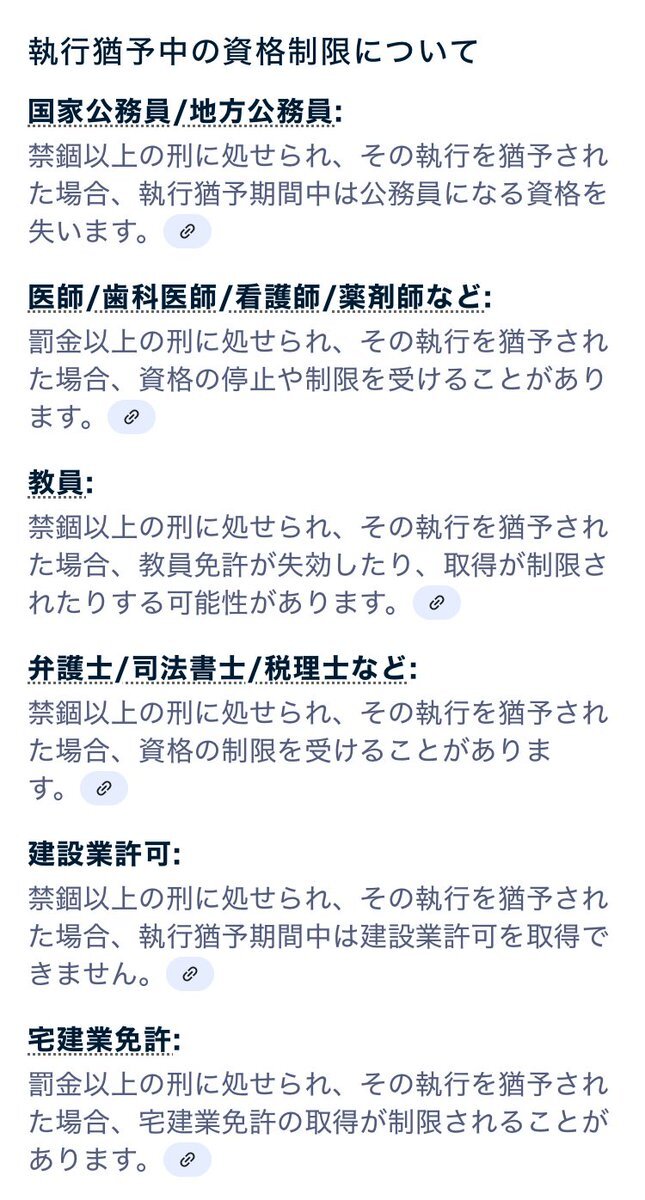Open source link after 医師 paragraph
This screenshot has width=645, height=1200.
pyautogui.click(x=131, y=417)
